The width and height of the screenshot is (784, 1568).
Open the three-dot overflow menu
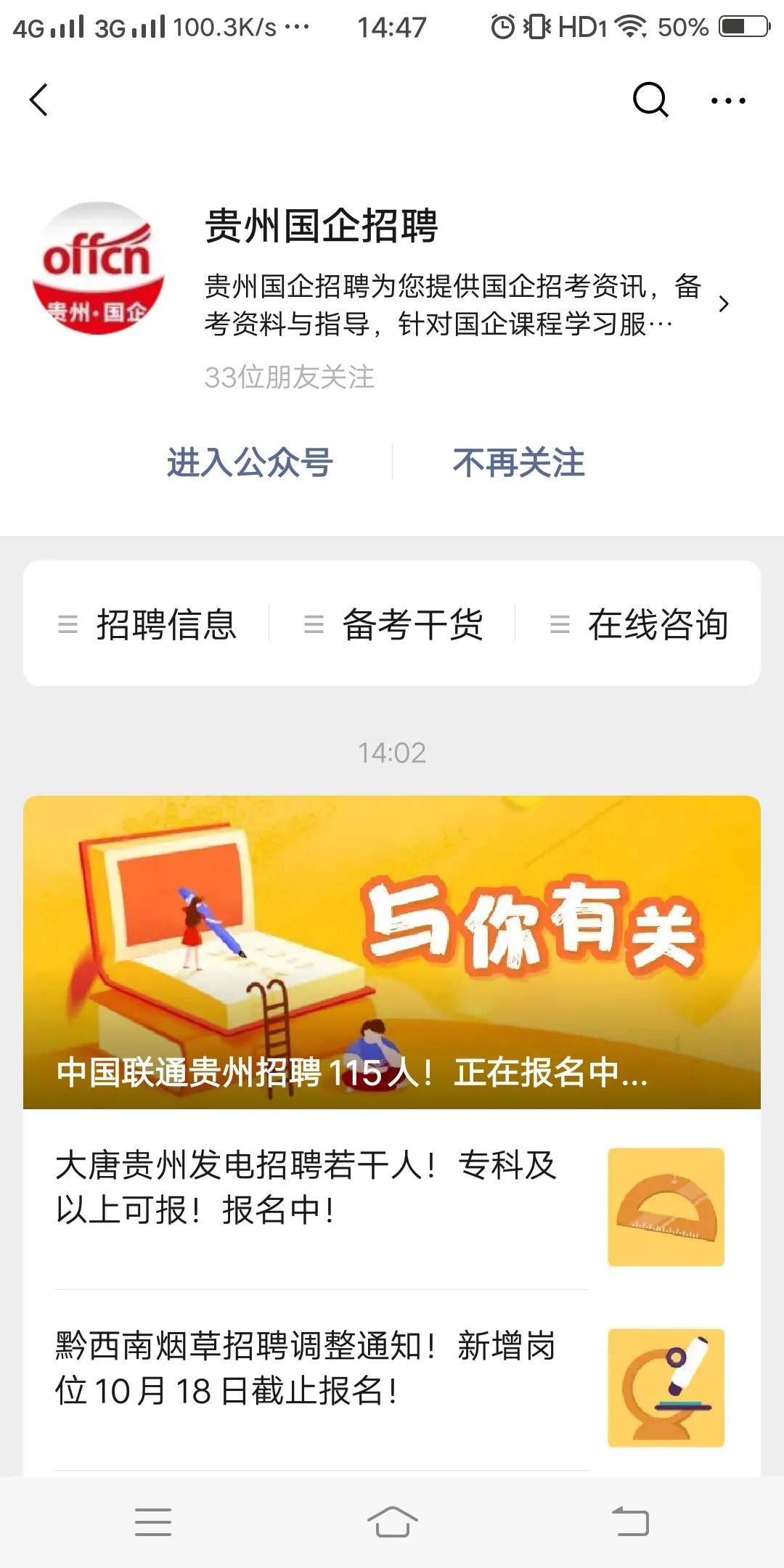pos(728,101)
